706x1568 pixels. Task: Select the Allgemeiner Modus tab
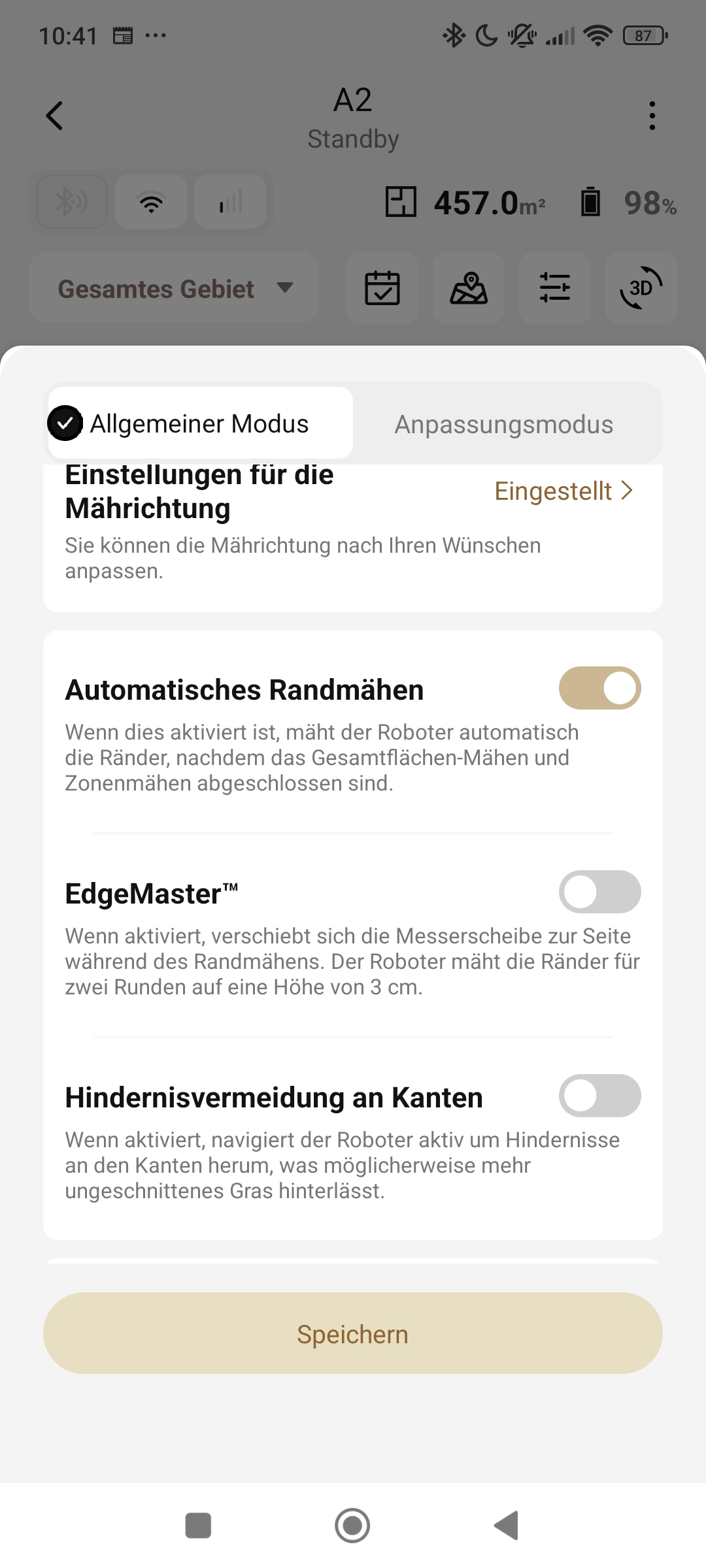click(x=200, y=423)
